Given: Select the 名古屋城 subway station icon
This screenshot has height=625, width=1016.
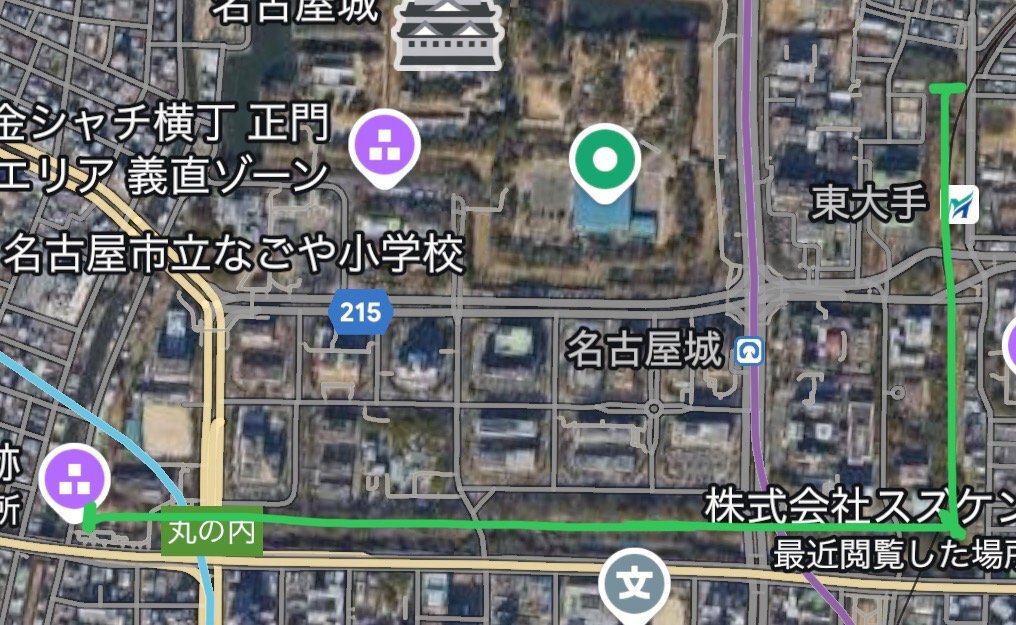Looking at the screenshot, I should coord(746,350).
